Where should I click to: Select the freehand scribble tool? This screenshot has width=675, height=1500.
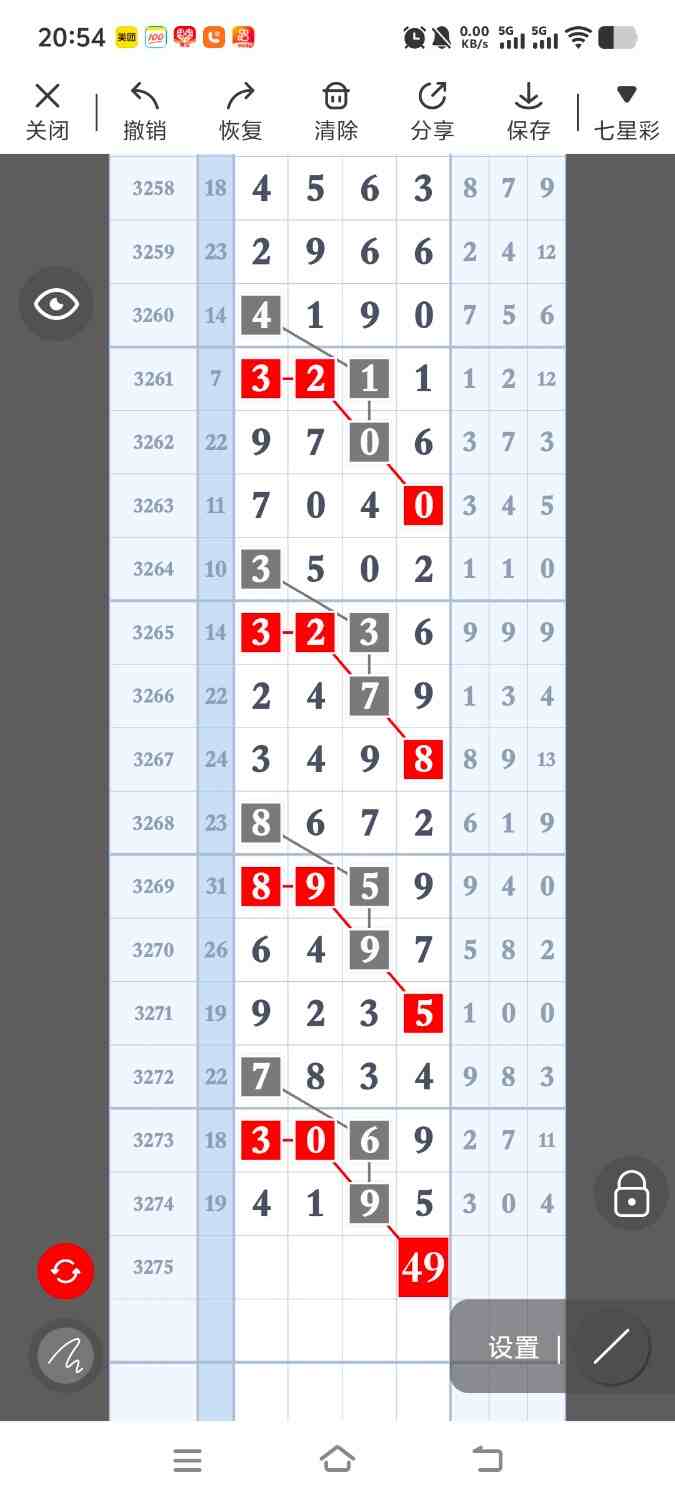(x=65, y=1355)
